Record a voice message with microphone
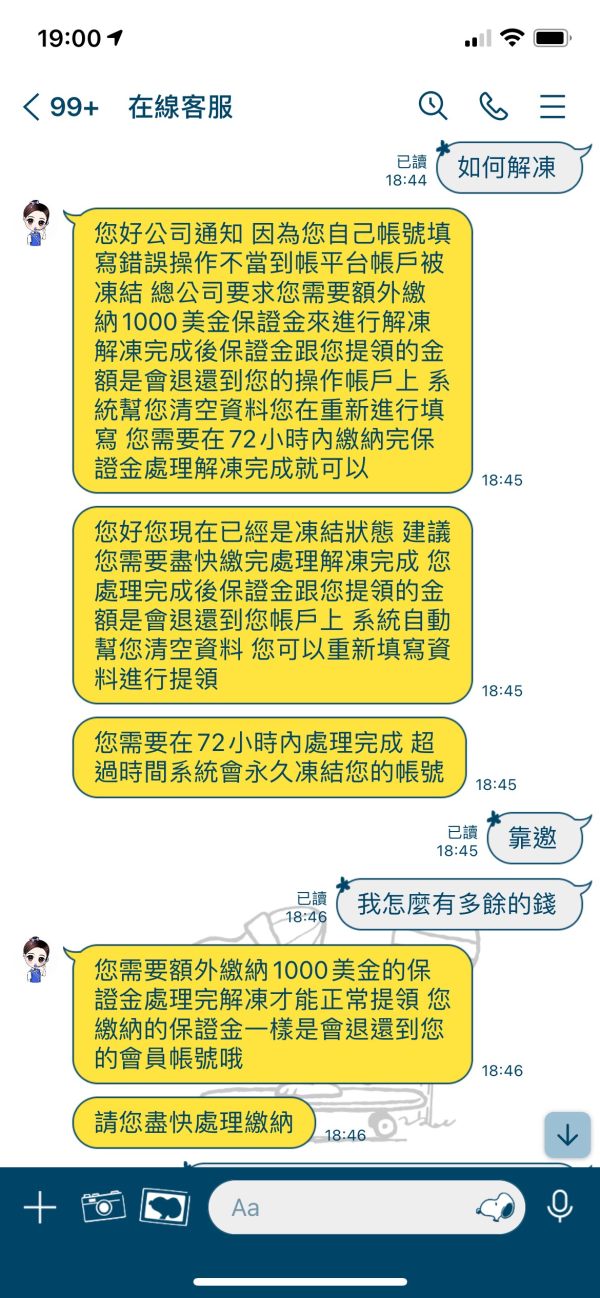The height and width of the screenshot is (1298, 600). point(560,1207)
